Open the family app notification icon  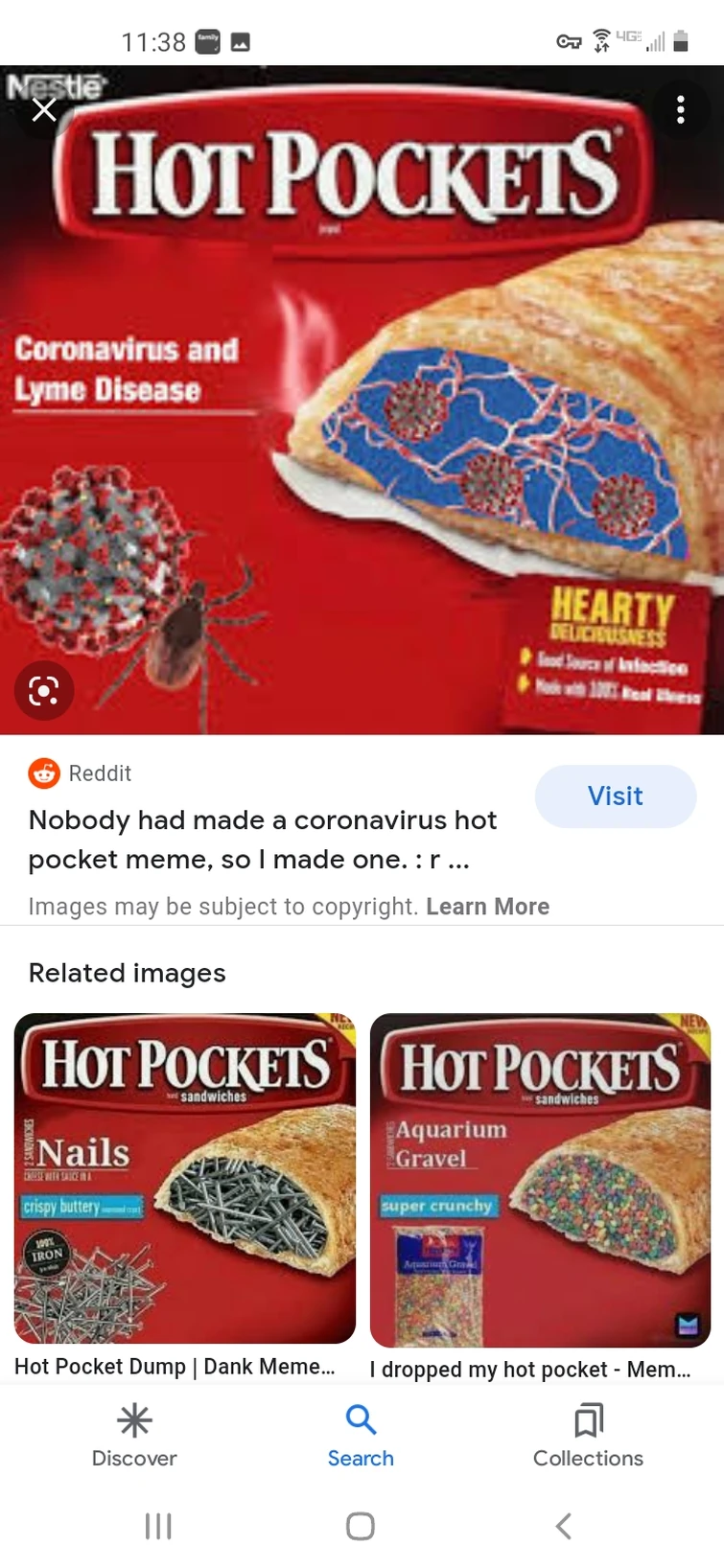pyautogui.click(x=207, y=41)
